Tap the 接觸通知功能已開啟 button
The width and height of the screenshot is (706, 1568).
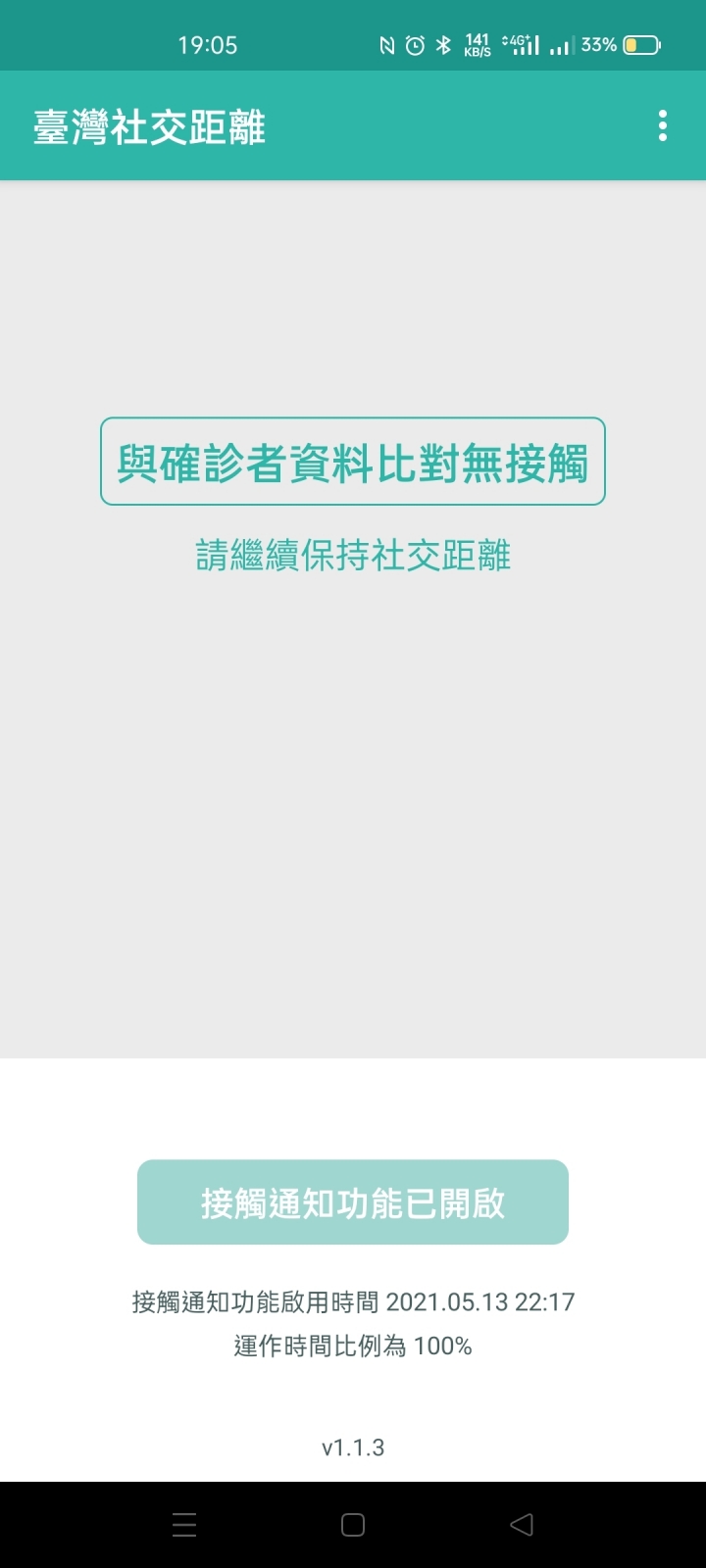(x=353, y=1202)
